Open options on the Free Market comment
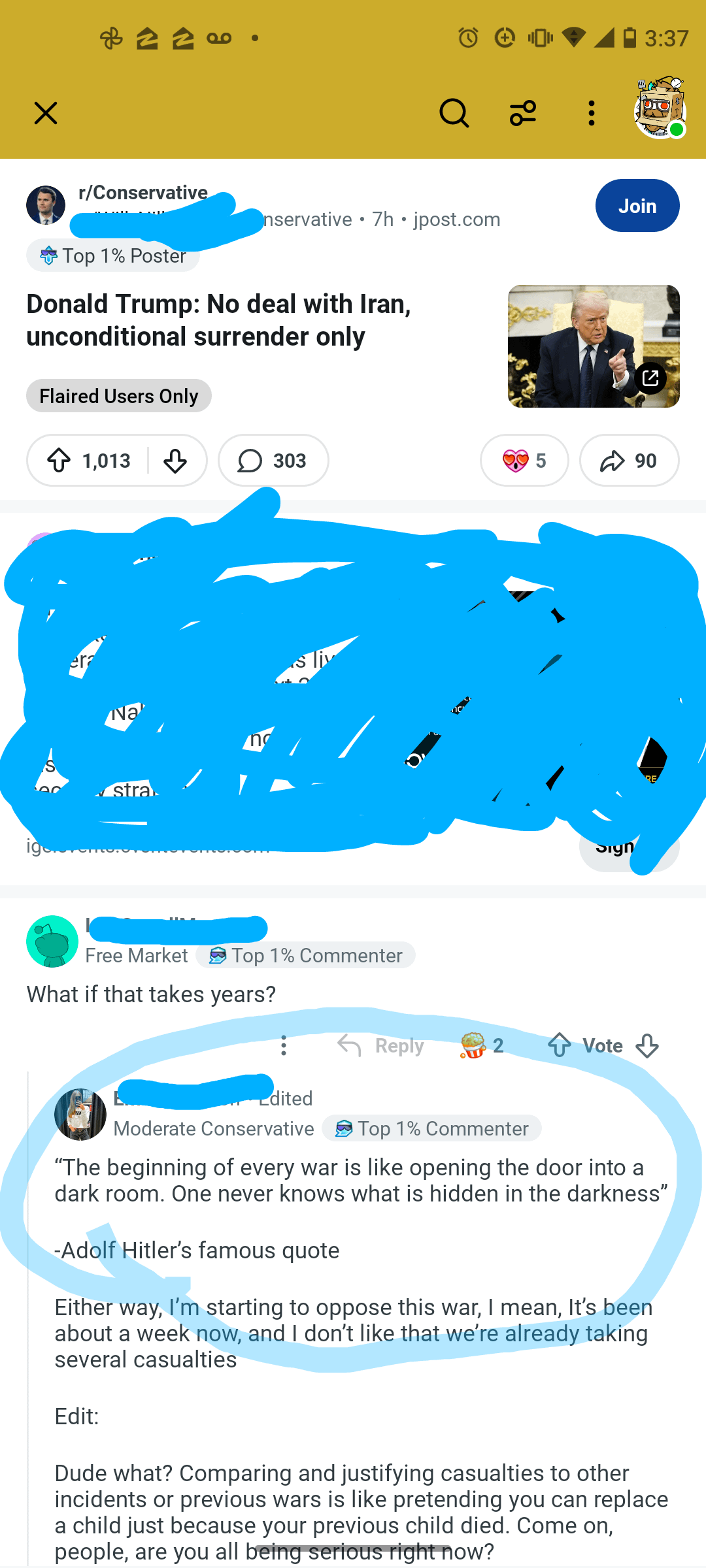 click(x=283, y=1045)
